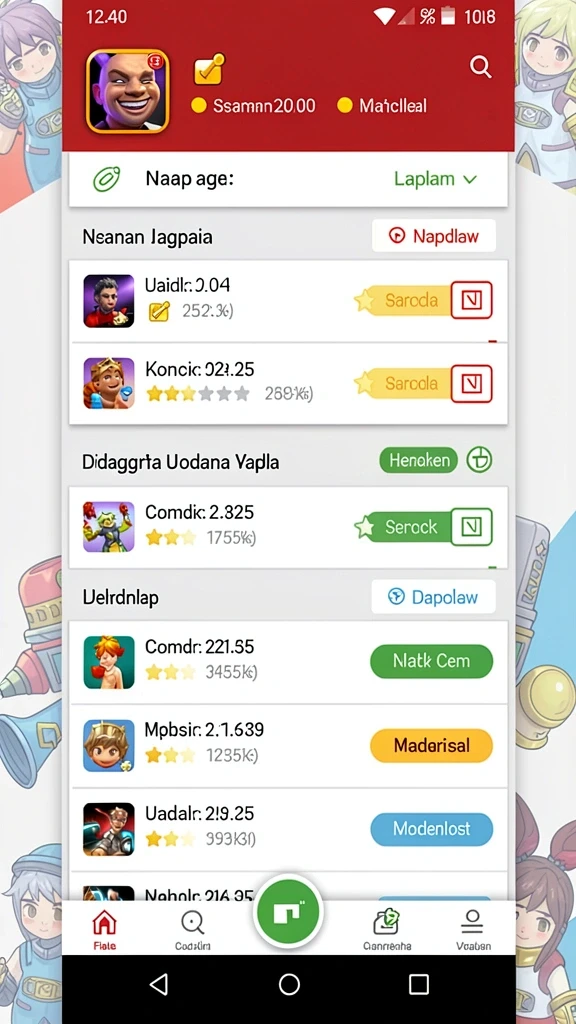Tap the Napdlaw button
576x1024 pixels.
tap(434, 236)
